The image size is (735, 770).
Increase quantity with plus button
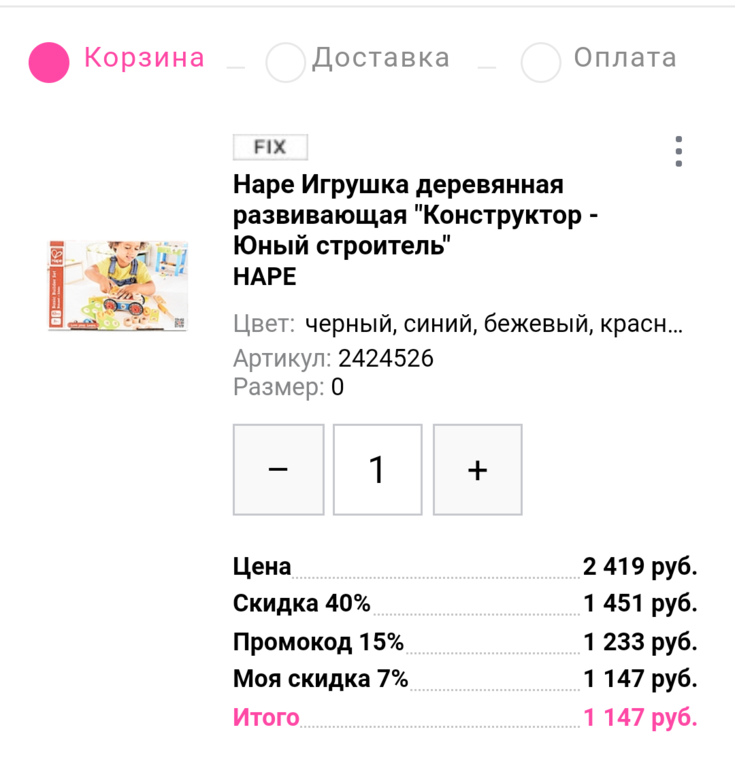[x=478, y=470]
